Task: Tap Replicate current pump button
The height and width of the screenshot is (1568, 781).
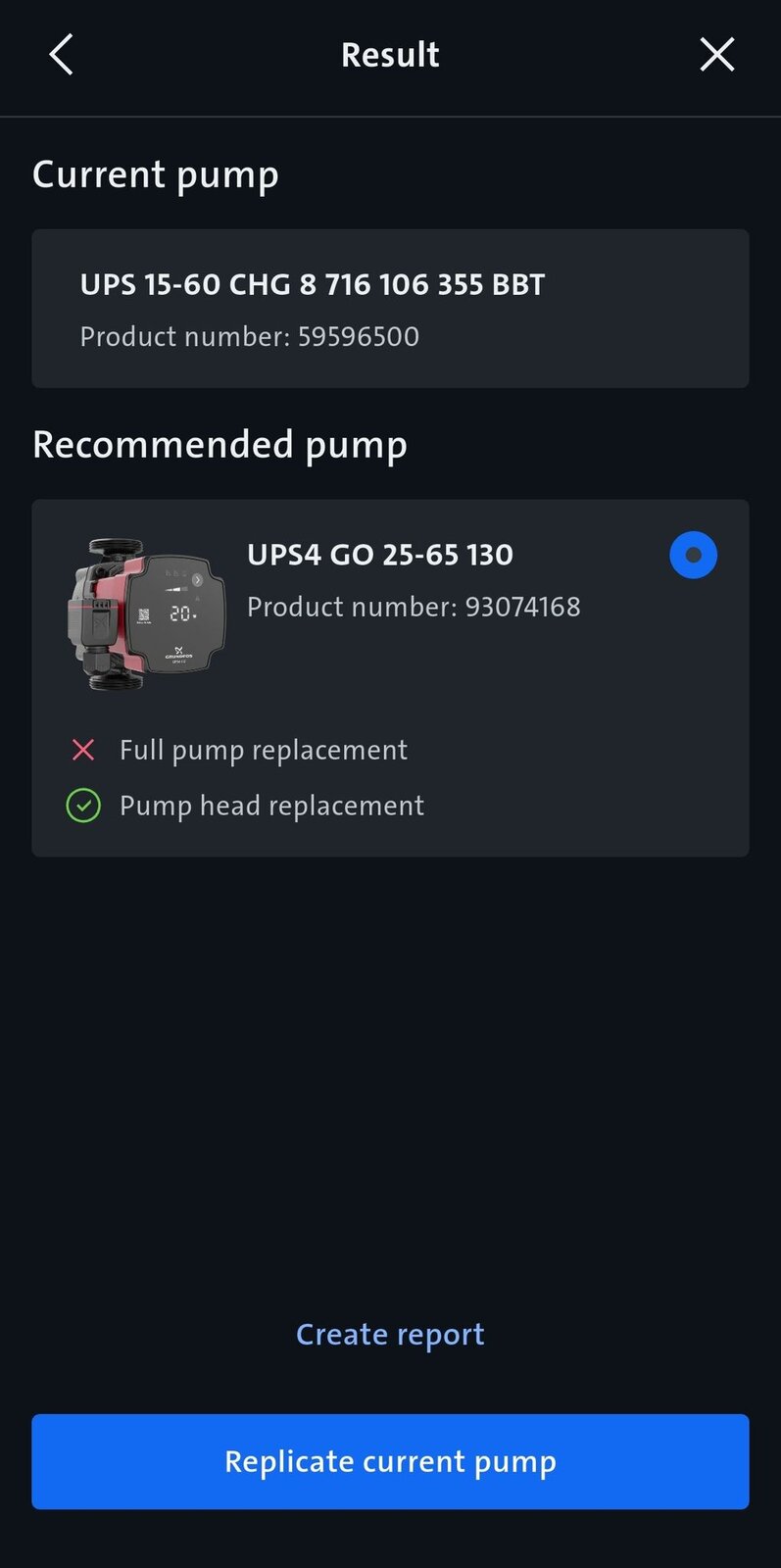Action: point(390,1461)
